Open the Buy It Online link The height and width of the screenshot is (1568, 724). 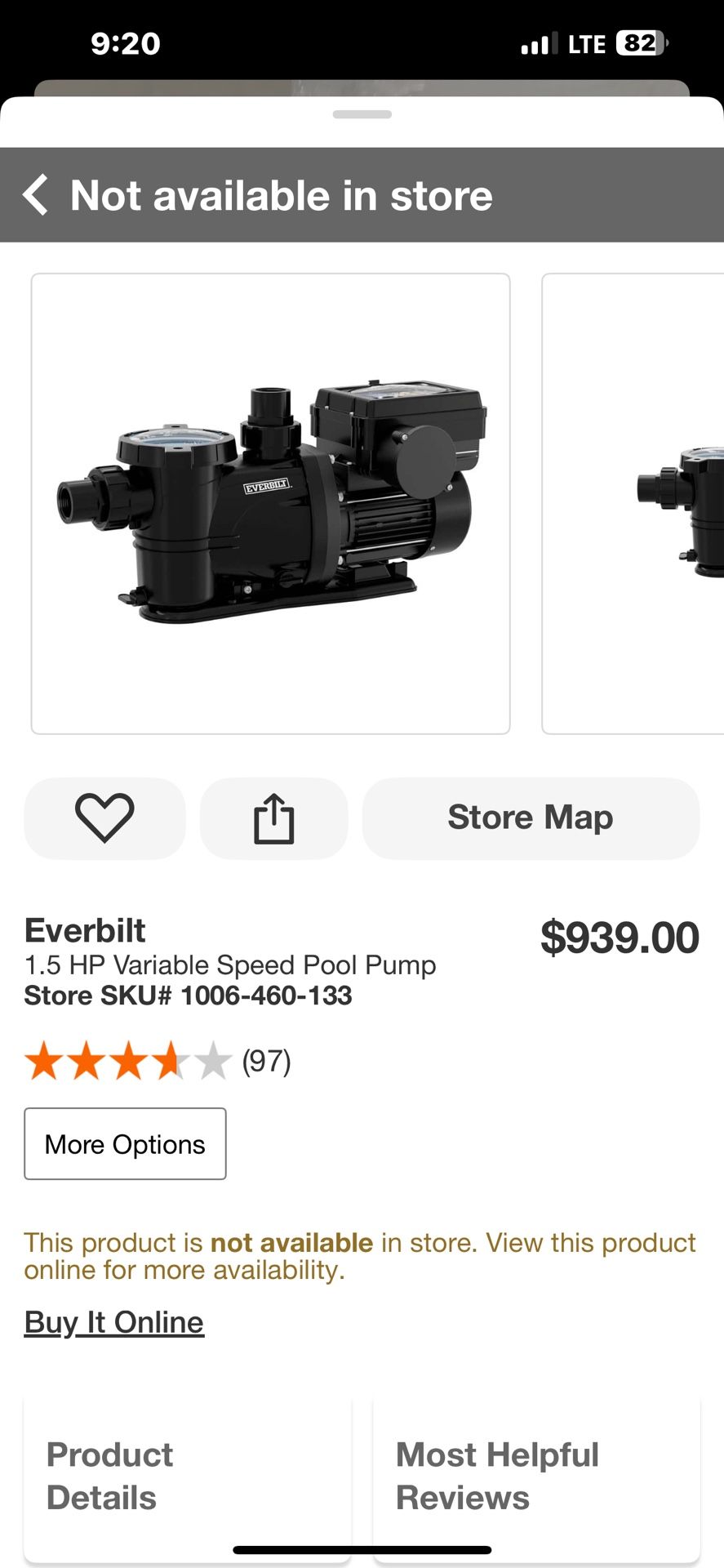pos(113,1321)
